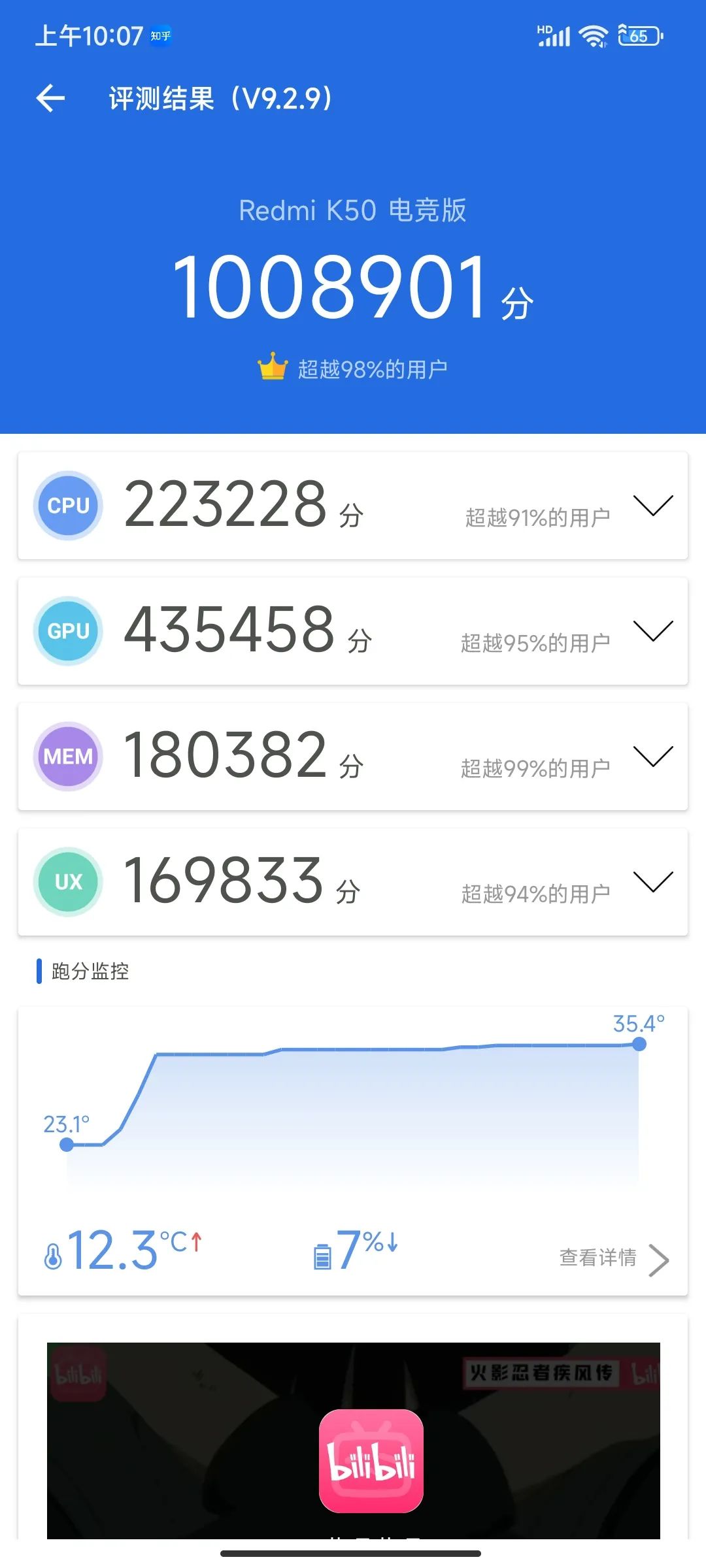Expand the CPU score details
The height and width of the screenshot is (1568, 706).
[x=652, y=506]
